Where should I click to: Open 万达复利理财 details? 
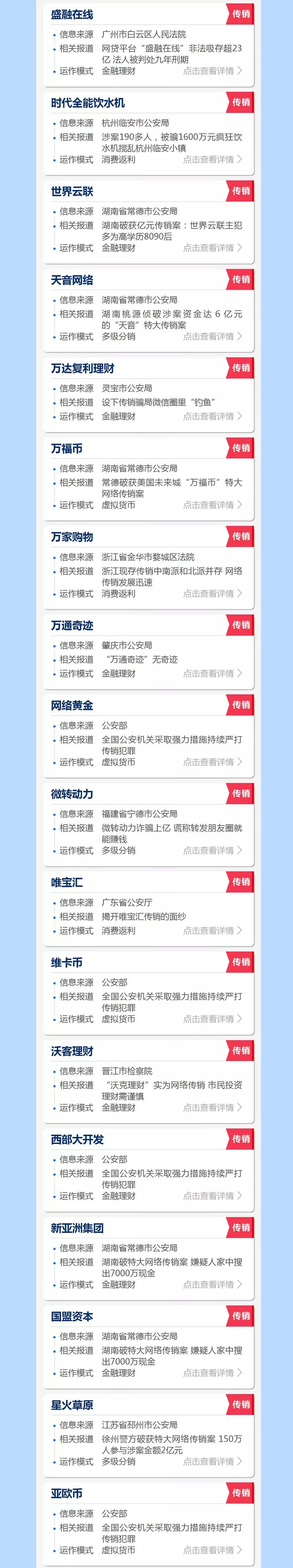[x=212, y=416]
